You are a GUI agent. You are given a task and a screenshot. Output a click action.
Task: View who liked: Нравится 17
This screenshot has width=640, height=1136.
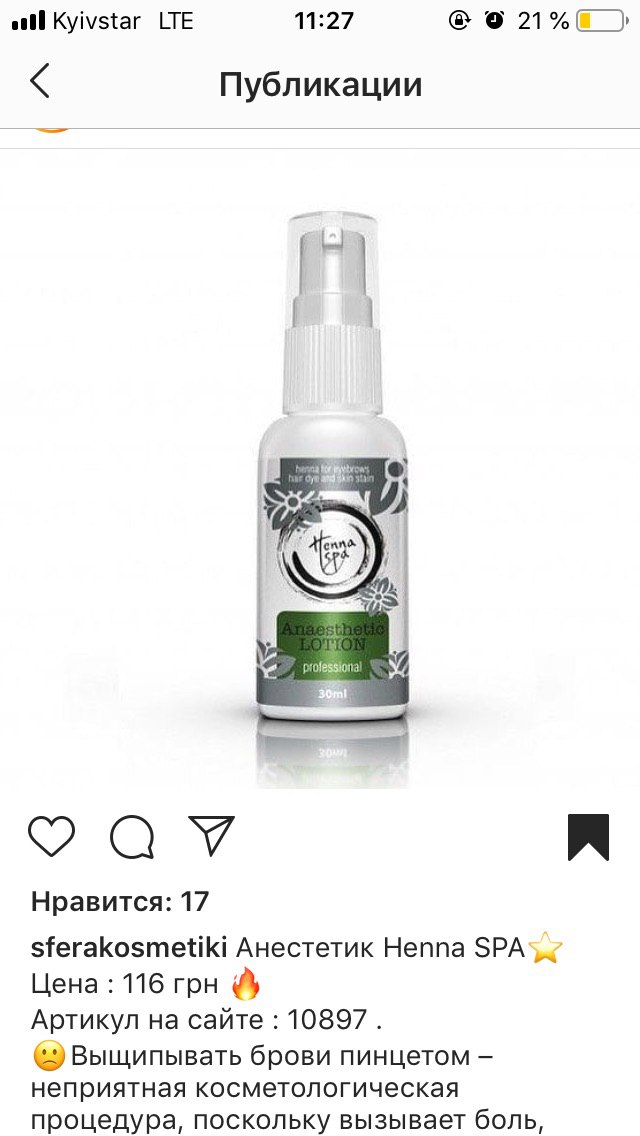coord(120,901)
